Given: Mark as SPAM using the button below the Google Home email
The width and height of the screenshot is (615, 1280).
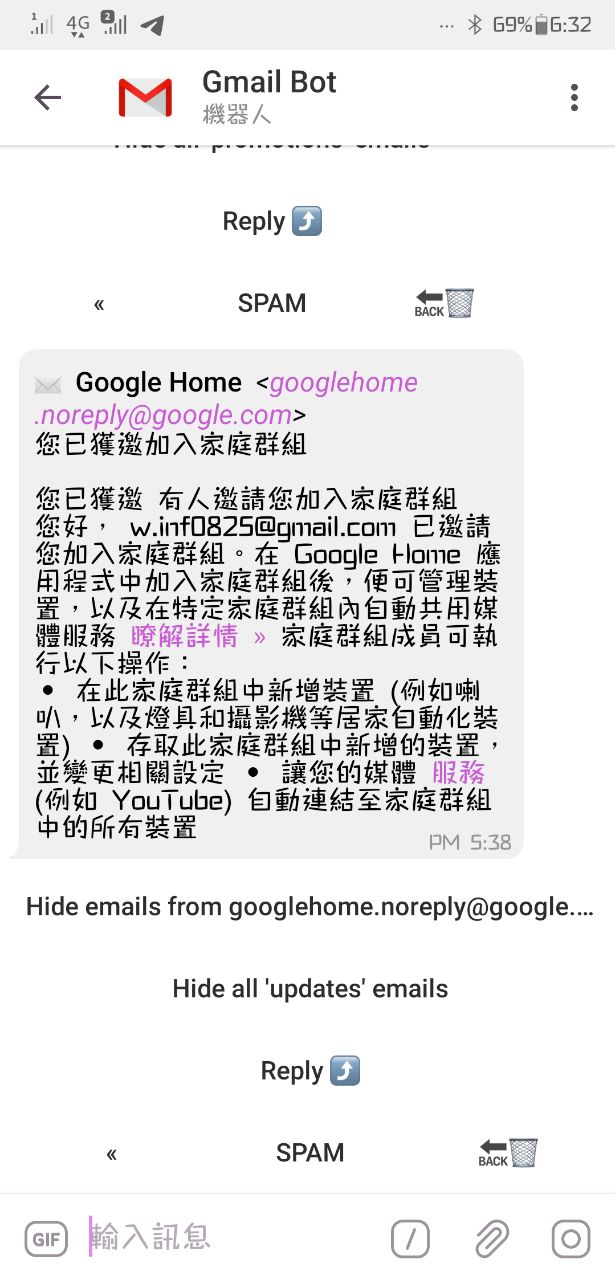Looking at the screenshot, I should pyautogui.click(x=310, y=1153).
